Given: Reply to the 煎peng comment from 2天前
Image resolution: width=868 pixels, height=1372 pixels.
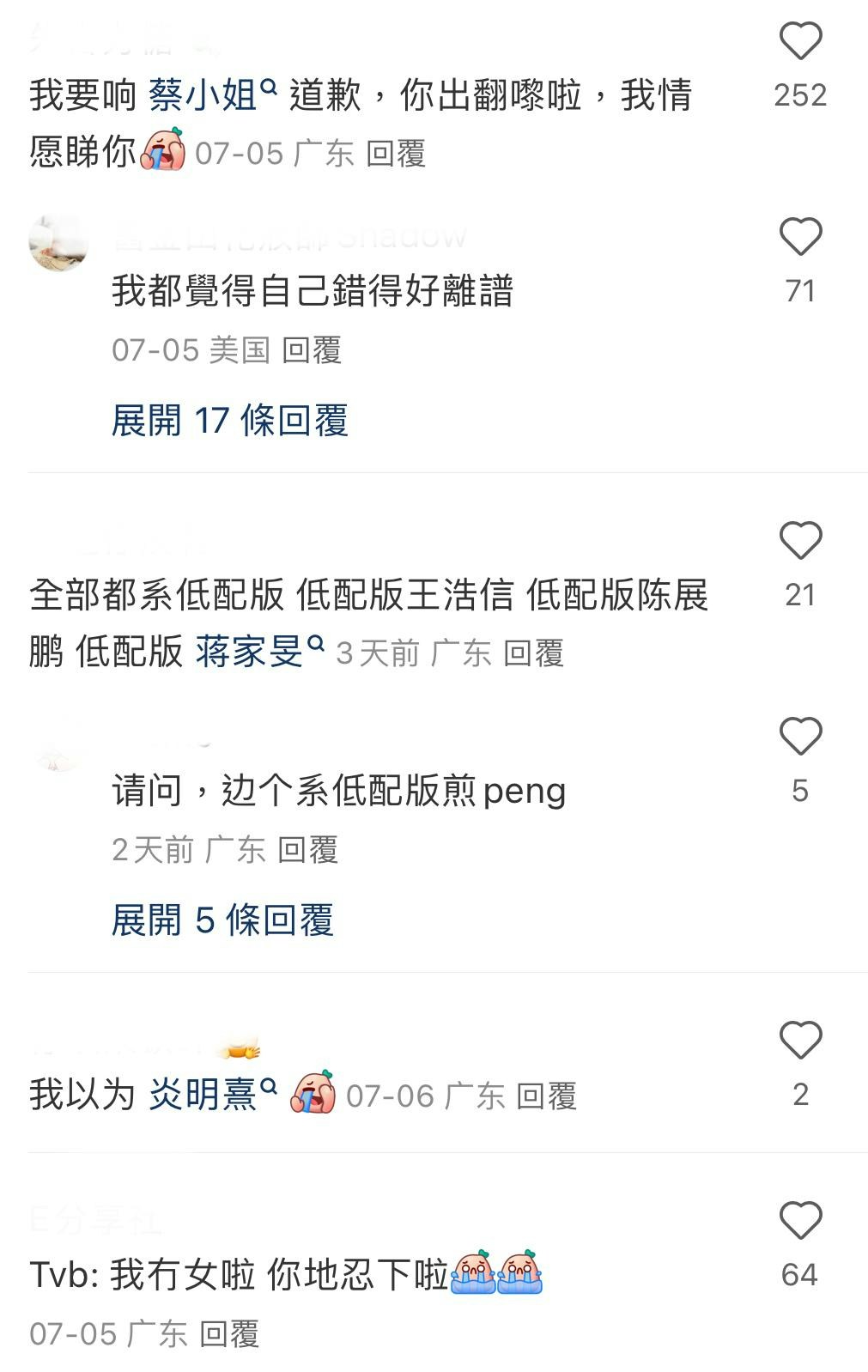Looking at the screenshot, I should (308, 850).
